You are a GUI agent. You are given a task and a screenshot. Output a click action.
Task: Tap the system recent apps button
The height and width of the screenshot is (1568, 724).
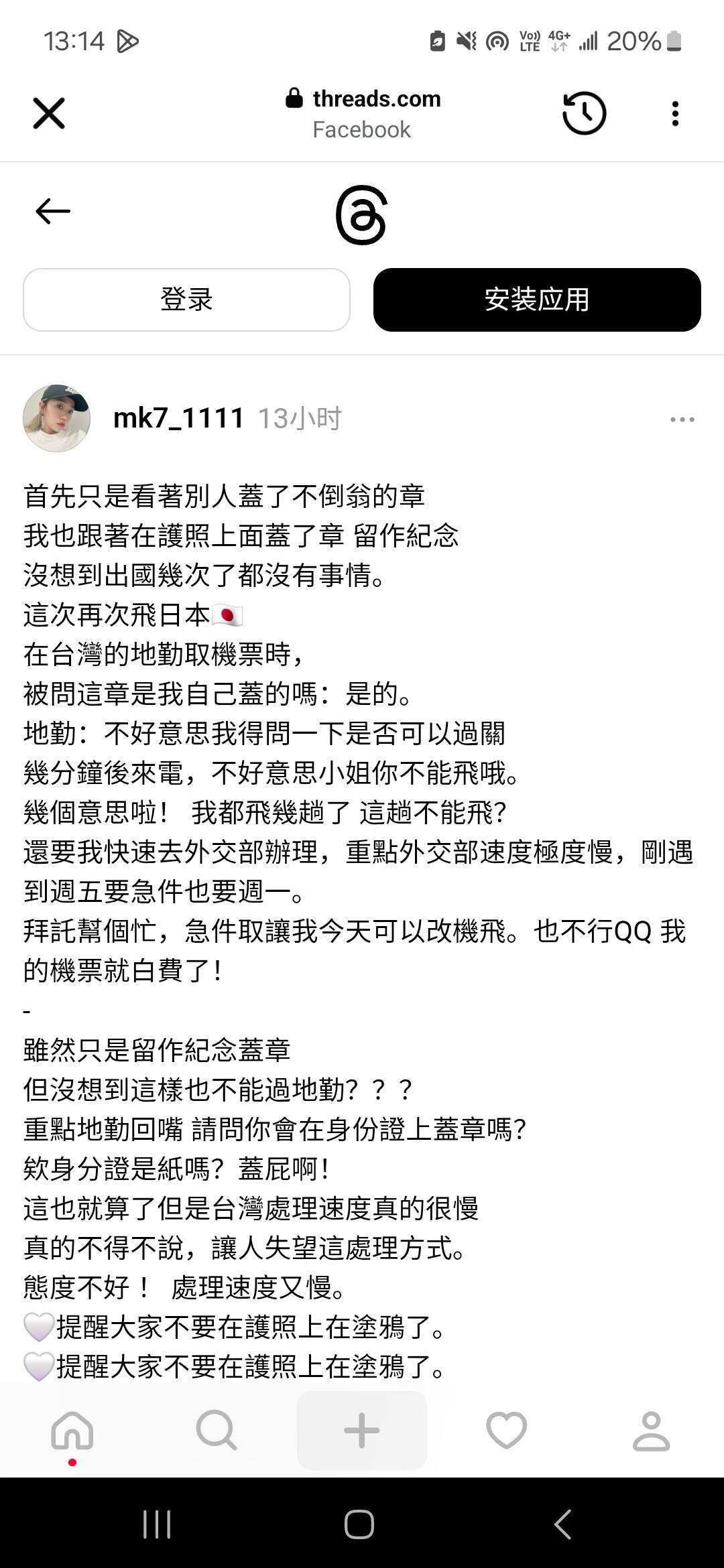(x=157, y=1524)
